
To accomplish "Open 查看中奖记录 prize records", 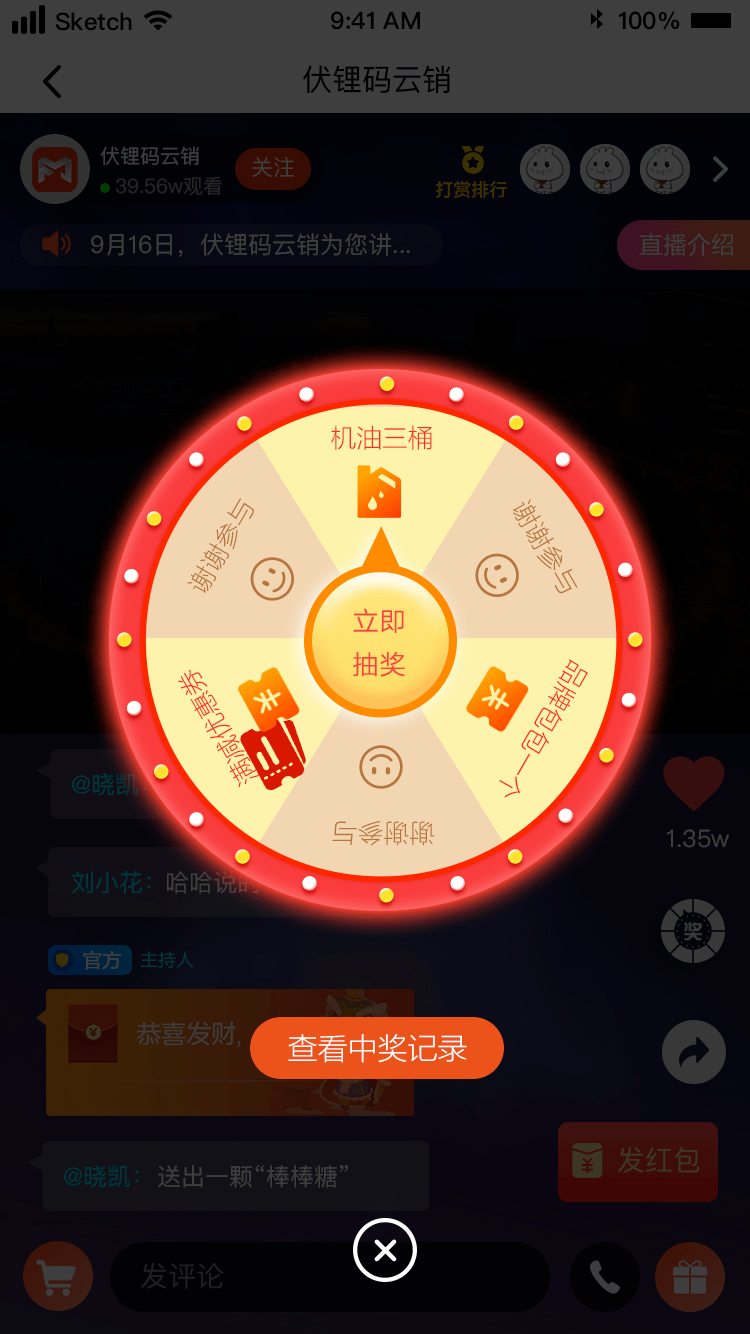I will coord(377,1048).
